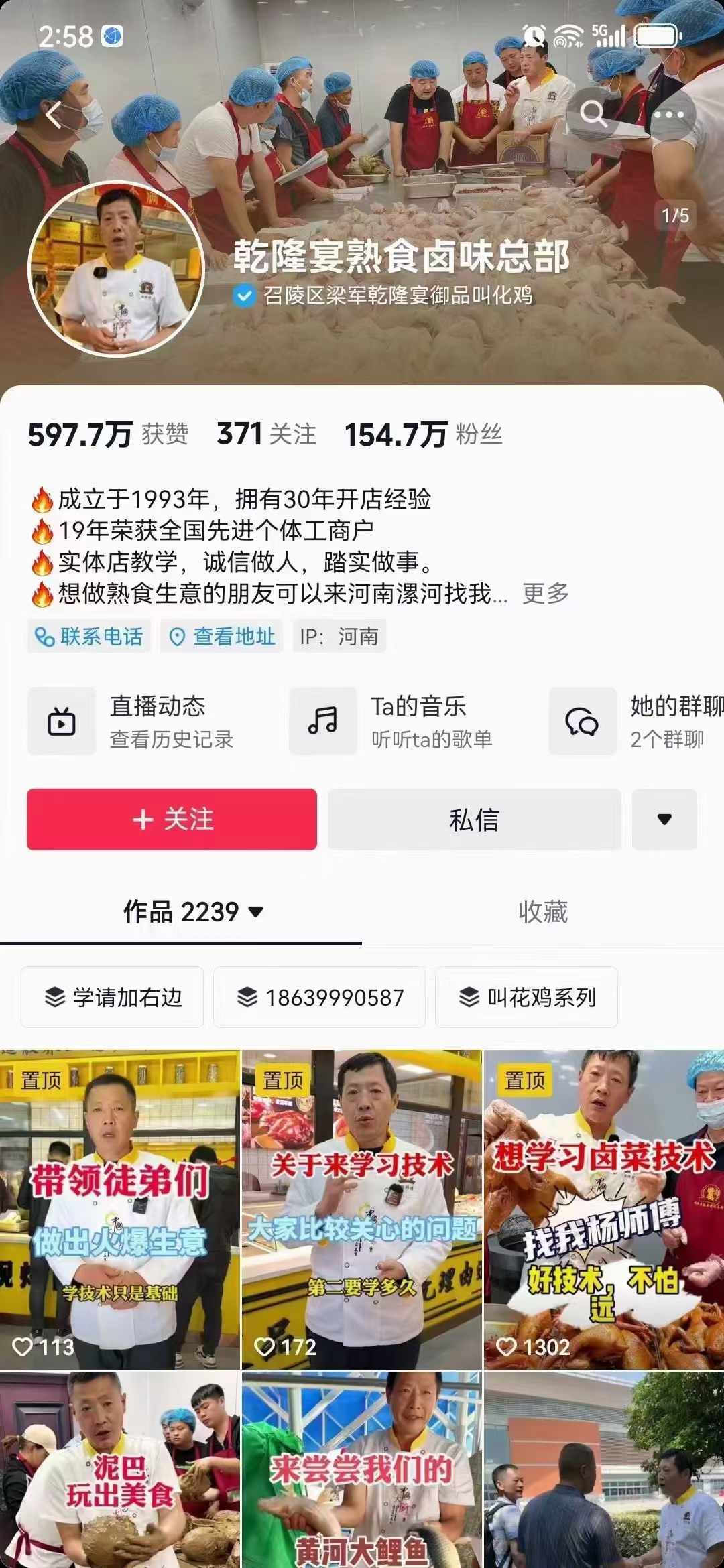Open 查看地址 to view the address

pos(222,636)
